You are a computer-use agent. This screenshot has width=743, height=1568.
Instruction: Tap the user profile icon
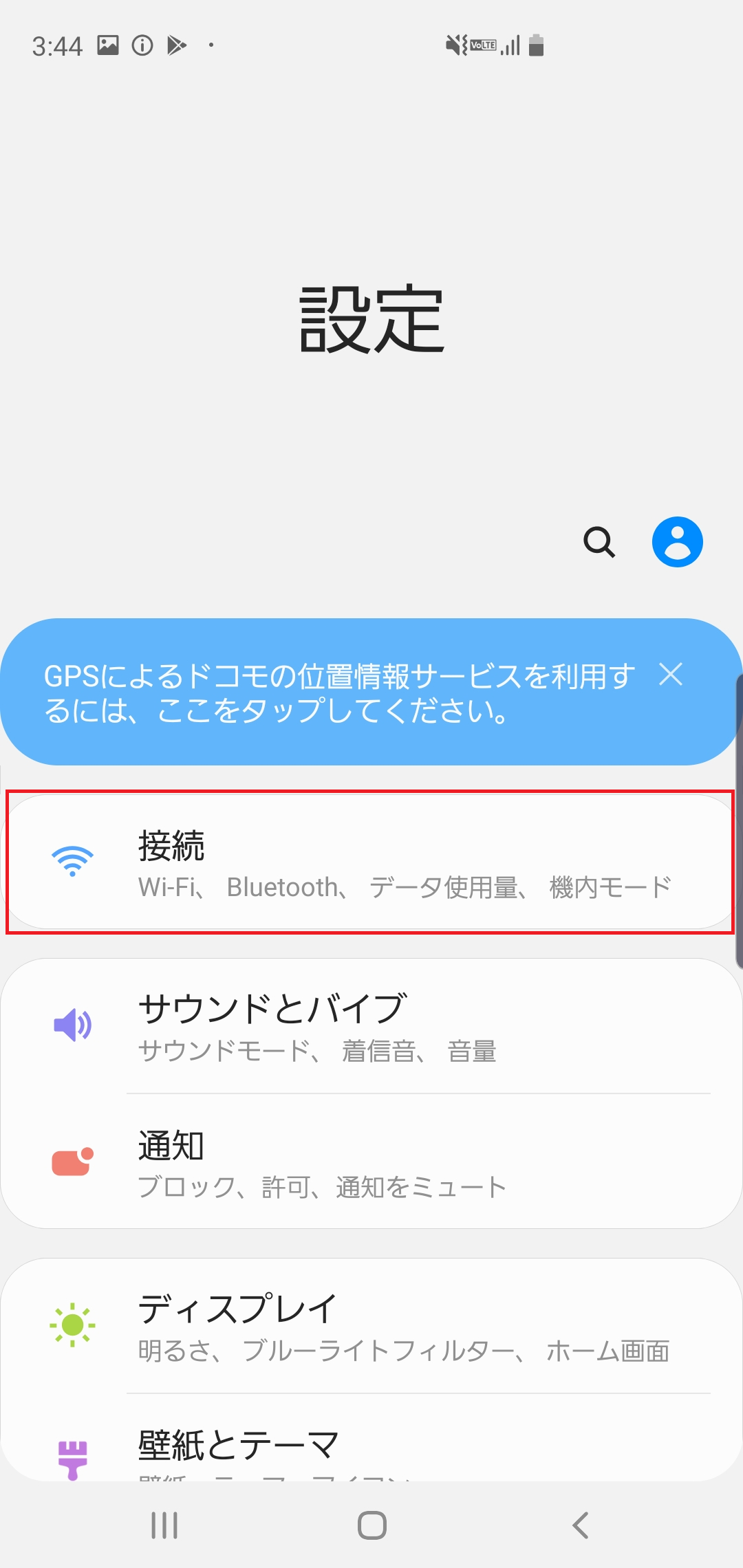pyautogui.click(x=678, y=542)
